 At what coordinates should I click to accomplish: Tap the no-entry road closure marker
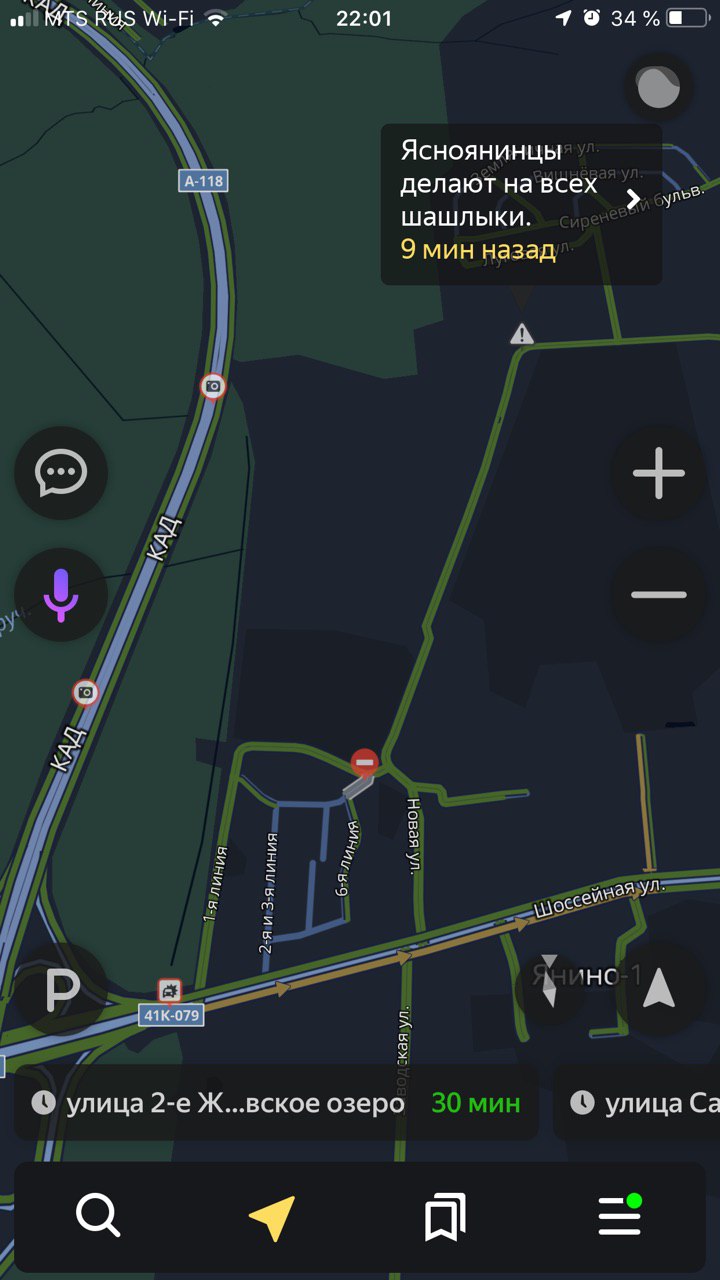tap(365, 763)
